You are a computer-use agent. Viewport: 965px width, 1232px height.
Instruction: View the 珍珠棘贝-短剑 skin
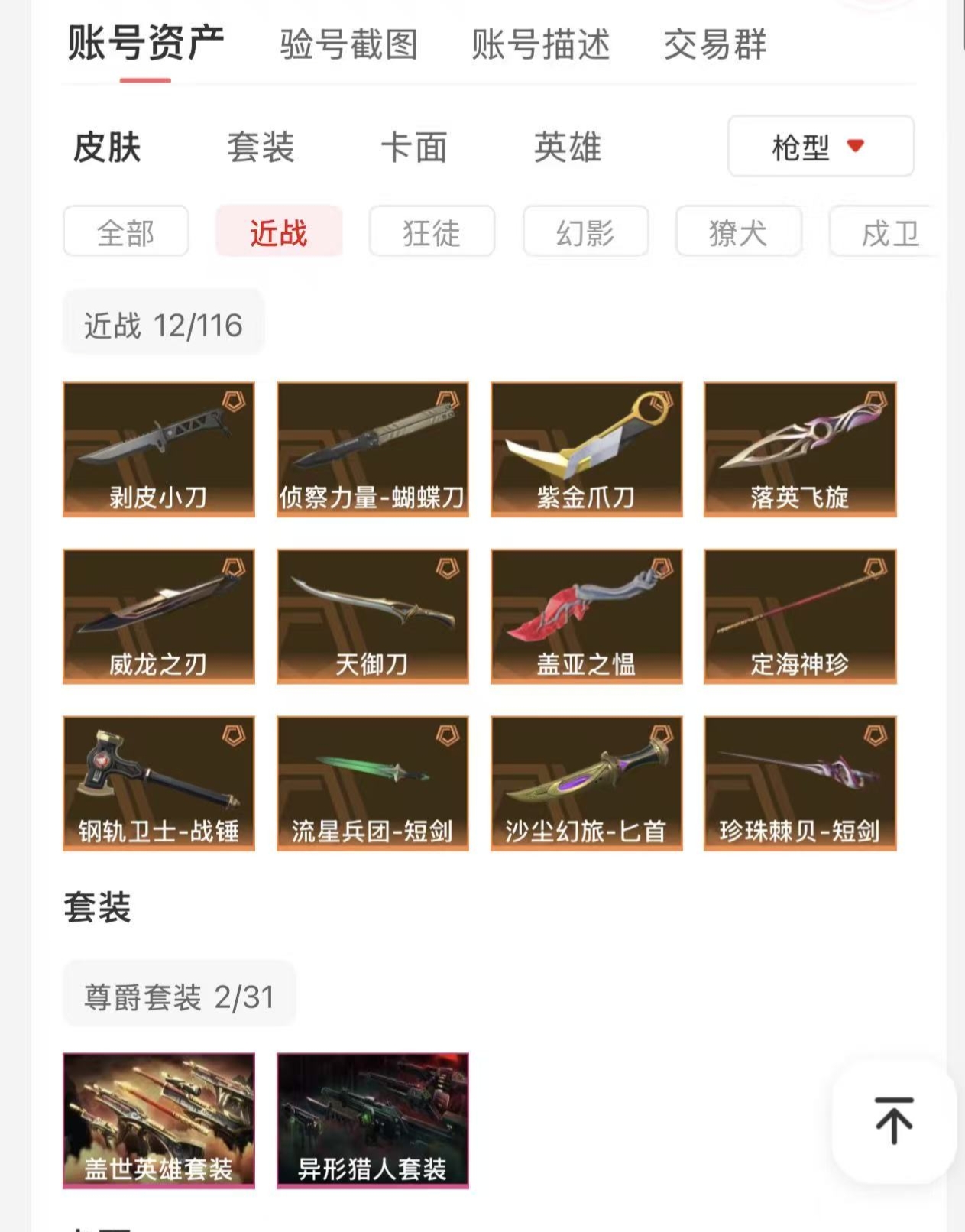pyautogui.click(x=799, y=783)
